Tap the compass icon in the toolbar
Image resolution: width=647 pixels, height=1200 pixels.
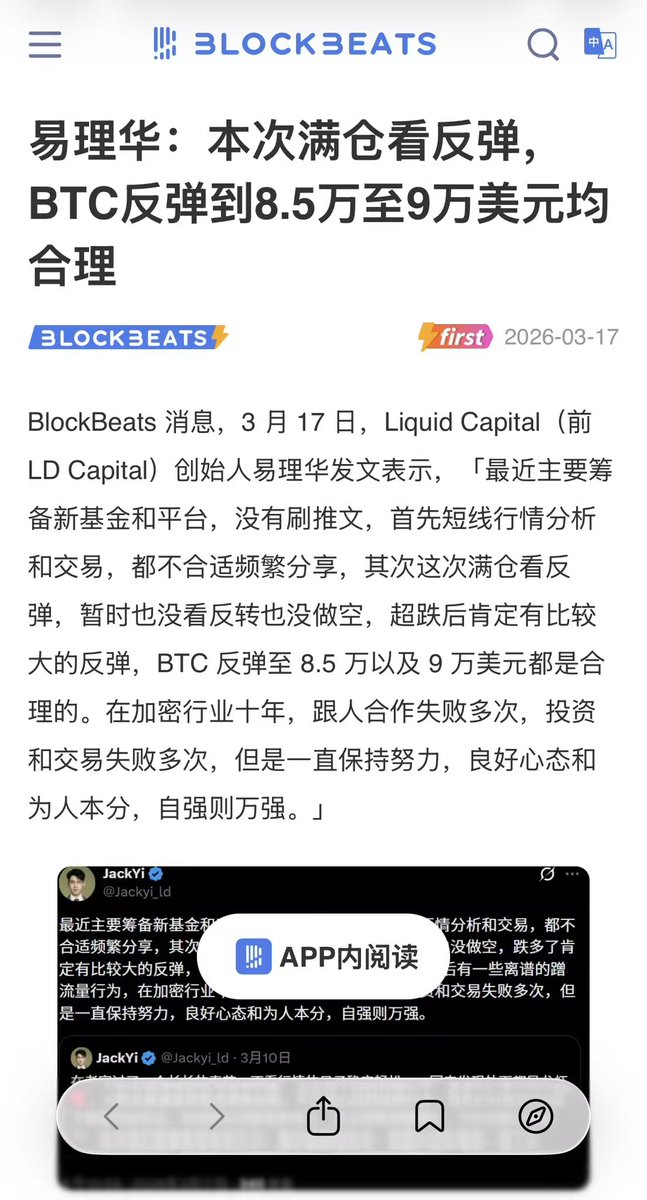coord(536,1116)
